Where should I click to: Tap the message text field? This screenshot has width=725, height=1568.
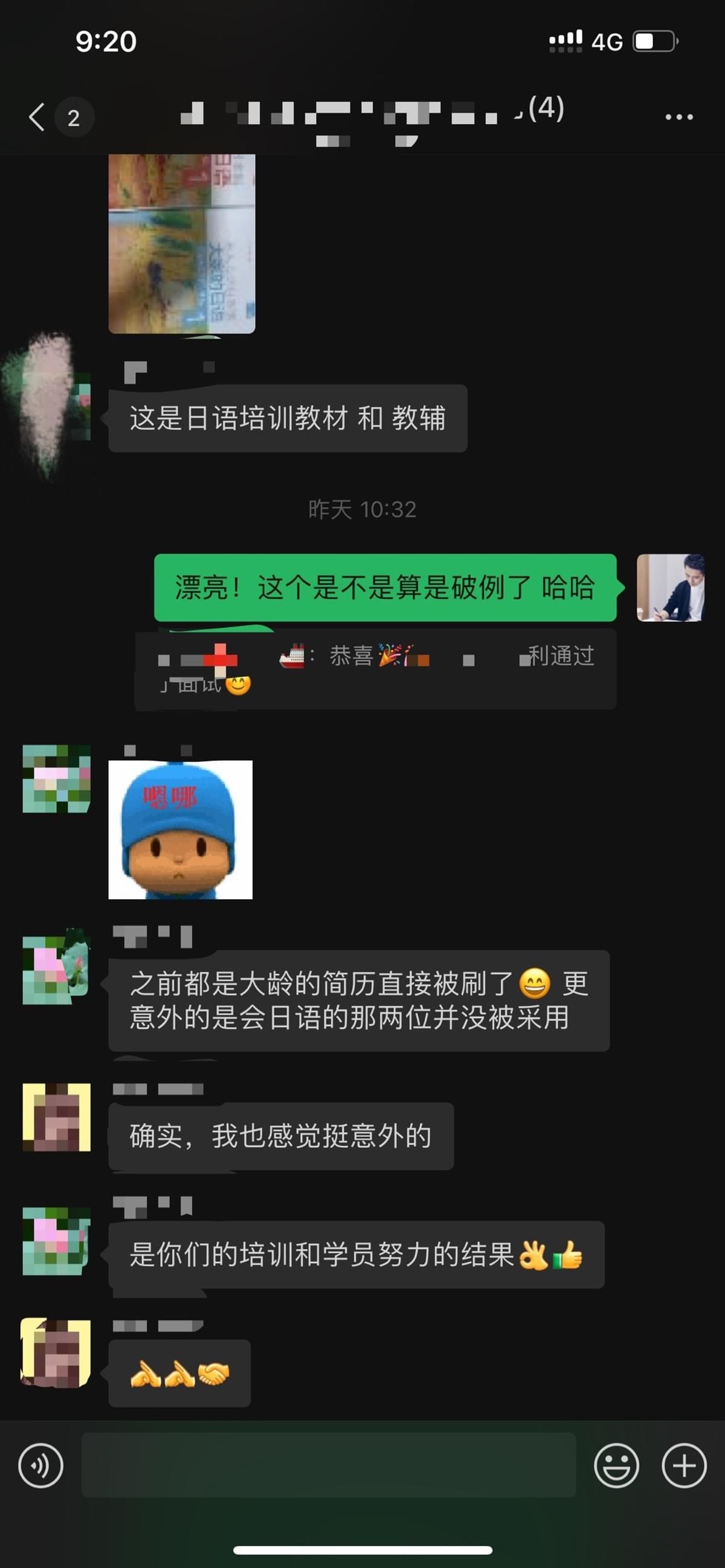pos(329,1465)
